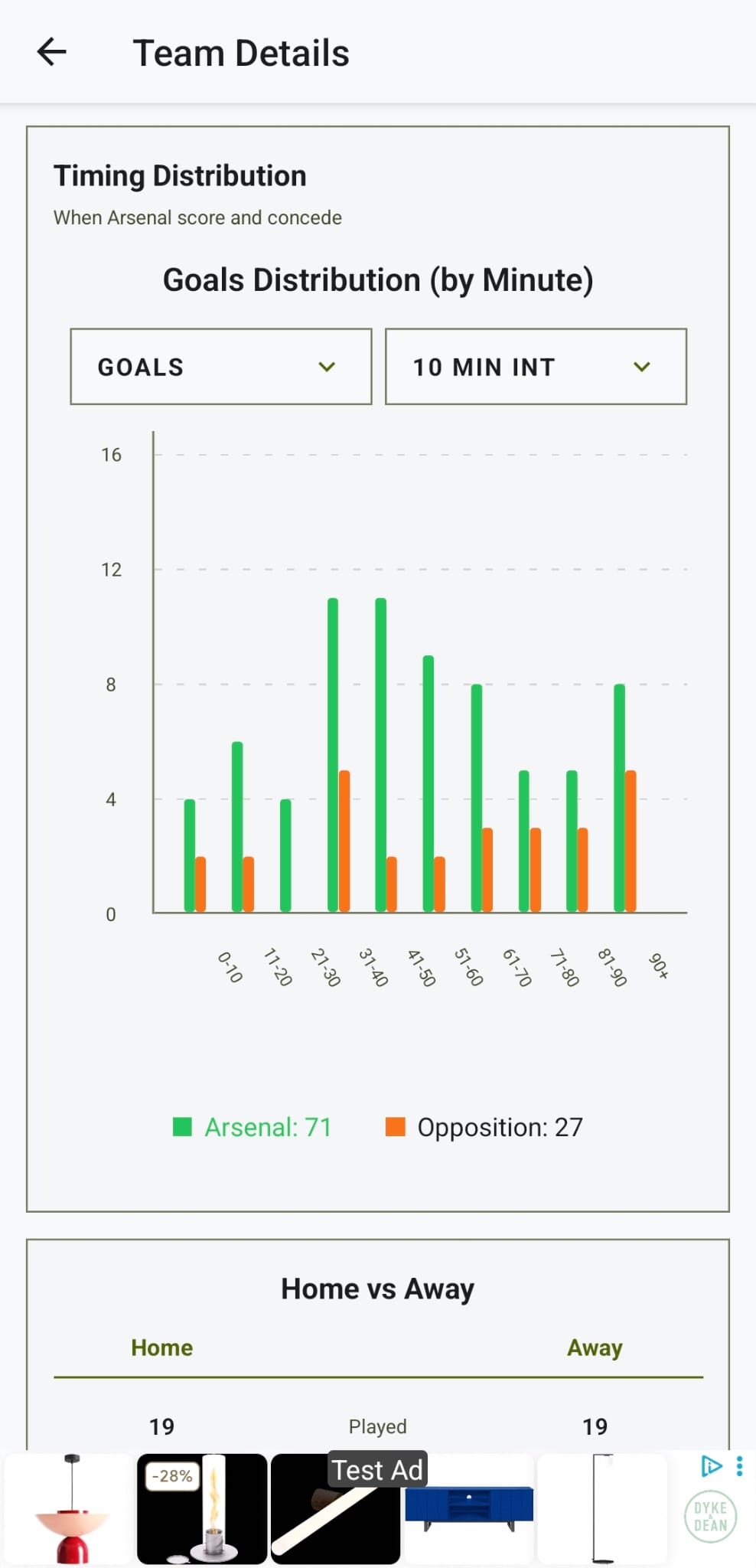The image size is (756, 1568).
Task: Open the blue sideboard ad product
Action: click(468, 1508)
